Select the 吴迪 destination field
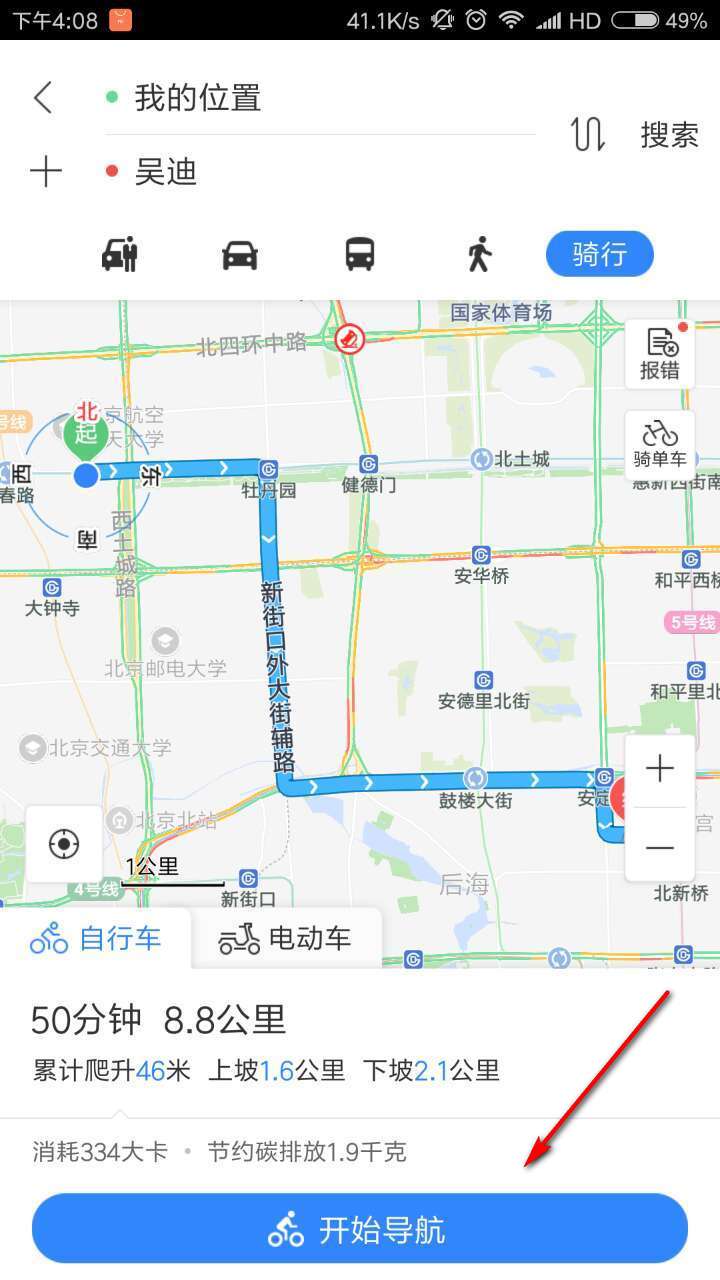The height and width of the screenshot is (1280, 720). pyautogui.click(x=167, y=171)
